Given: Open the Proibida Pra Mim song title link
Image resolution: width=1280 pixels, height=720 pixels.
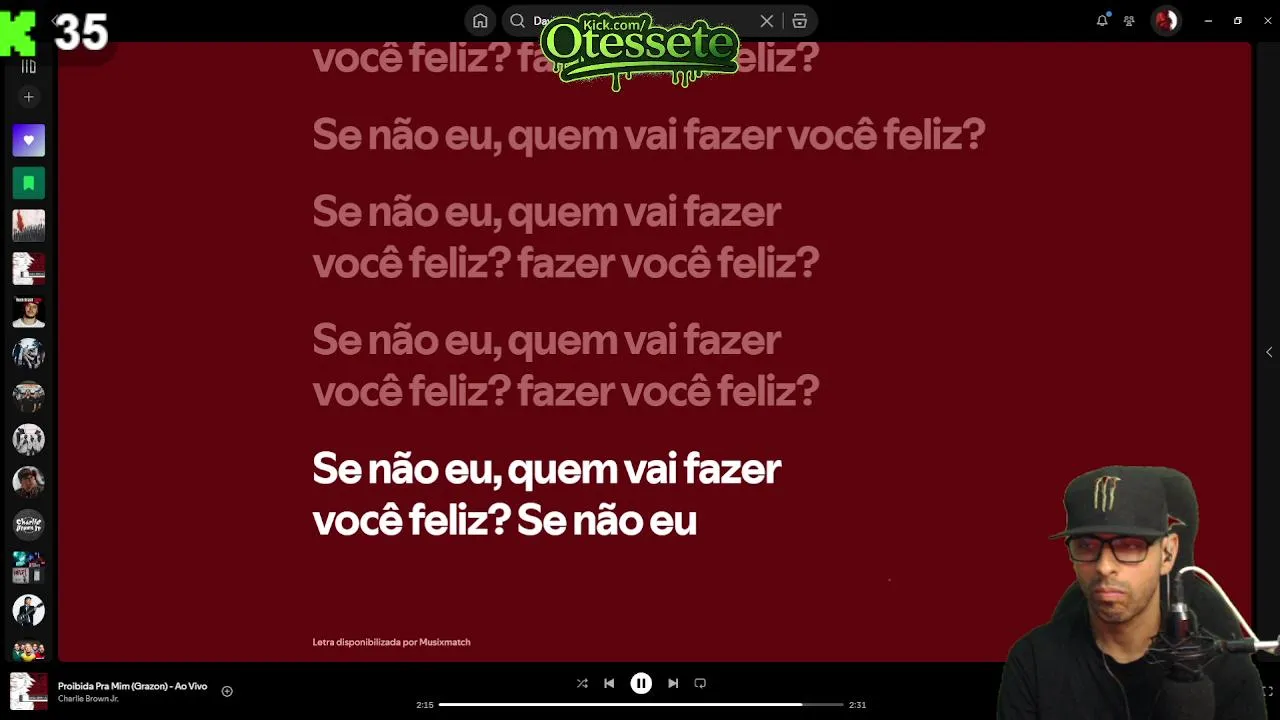Looking at the screenshot, I should 132,686.
